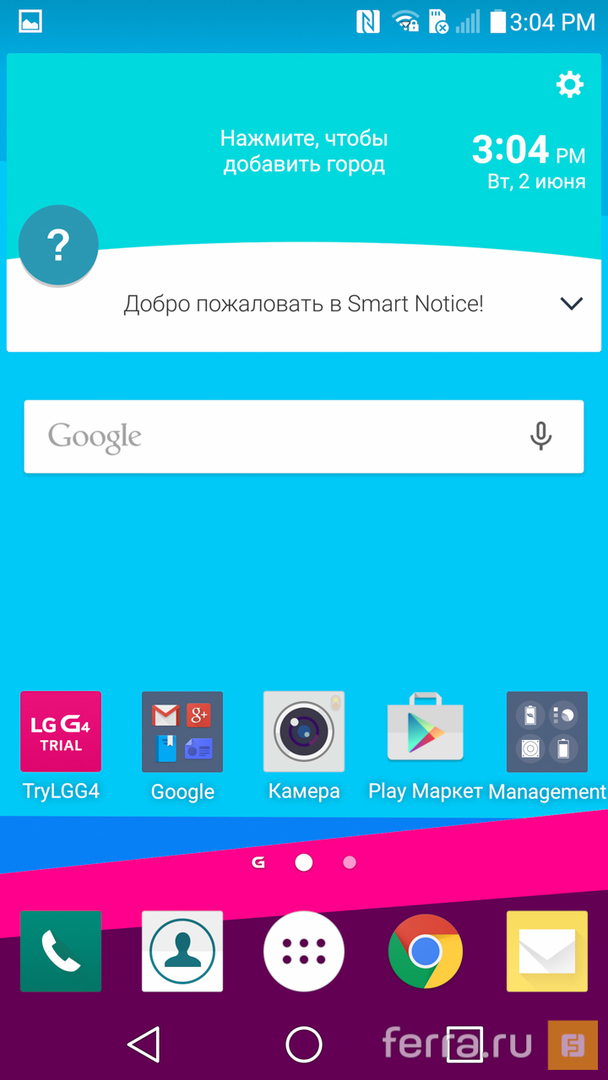Launch the Камера app

pyautogui.click(x=304, y=731)
